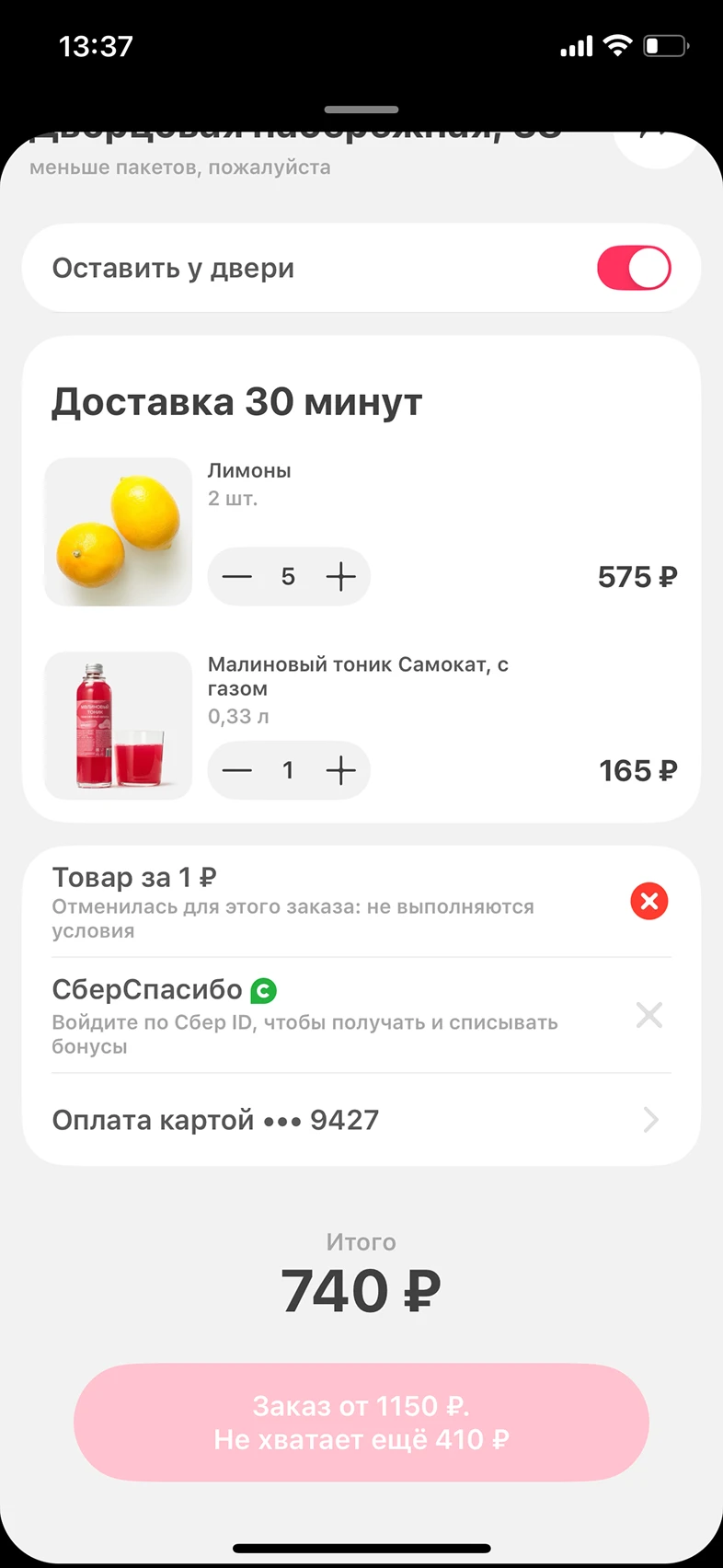This screenshot has width=723, height=1568.
Task: Tap the Заказ от 1150 ₽ order button
Action: tap(361, 1423)
